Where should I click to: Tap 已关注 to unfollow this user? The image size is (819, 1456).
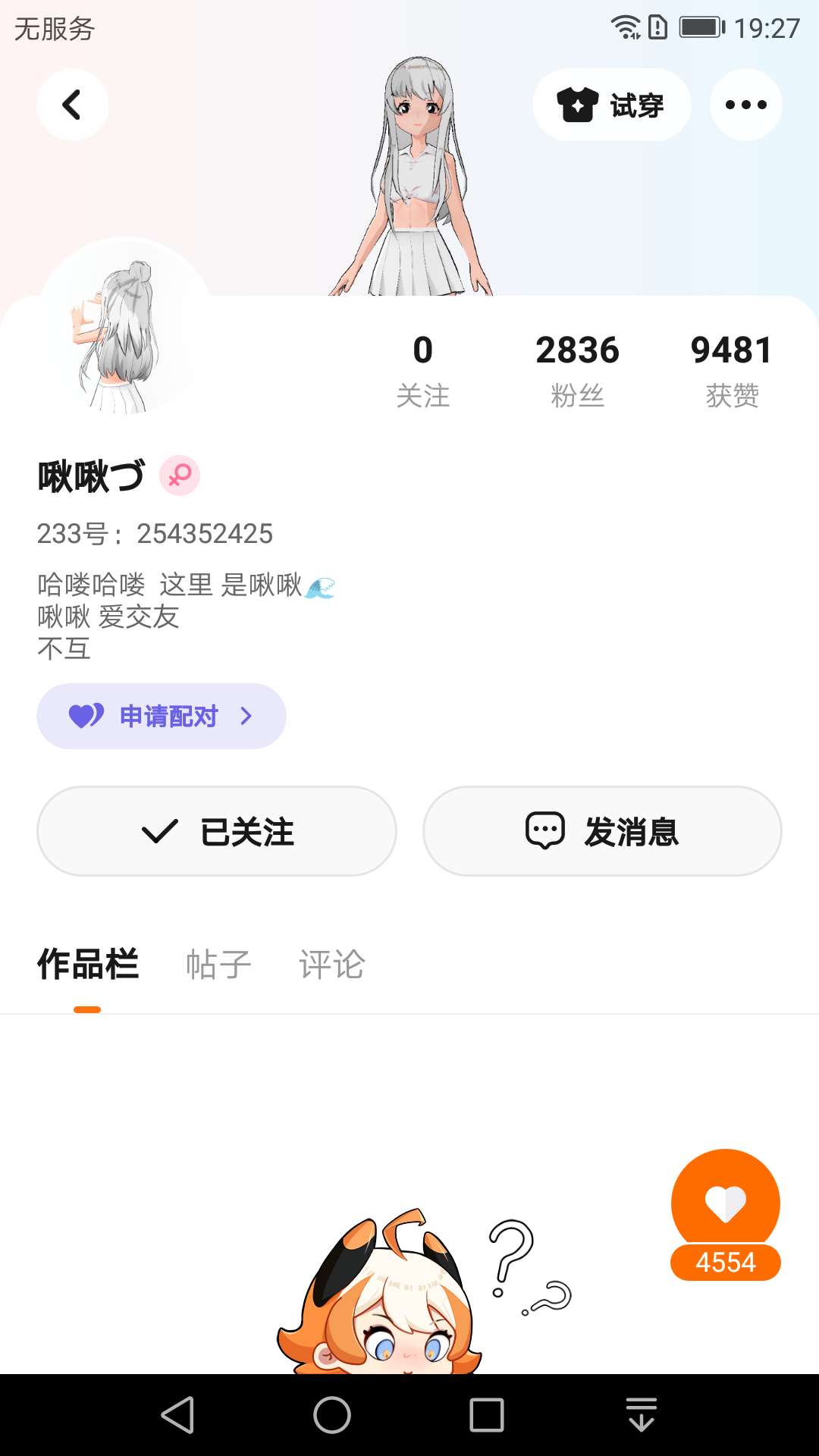(217, 831)
